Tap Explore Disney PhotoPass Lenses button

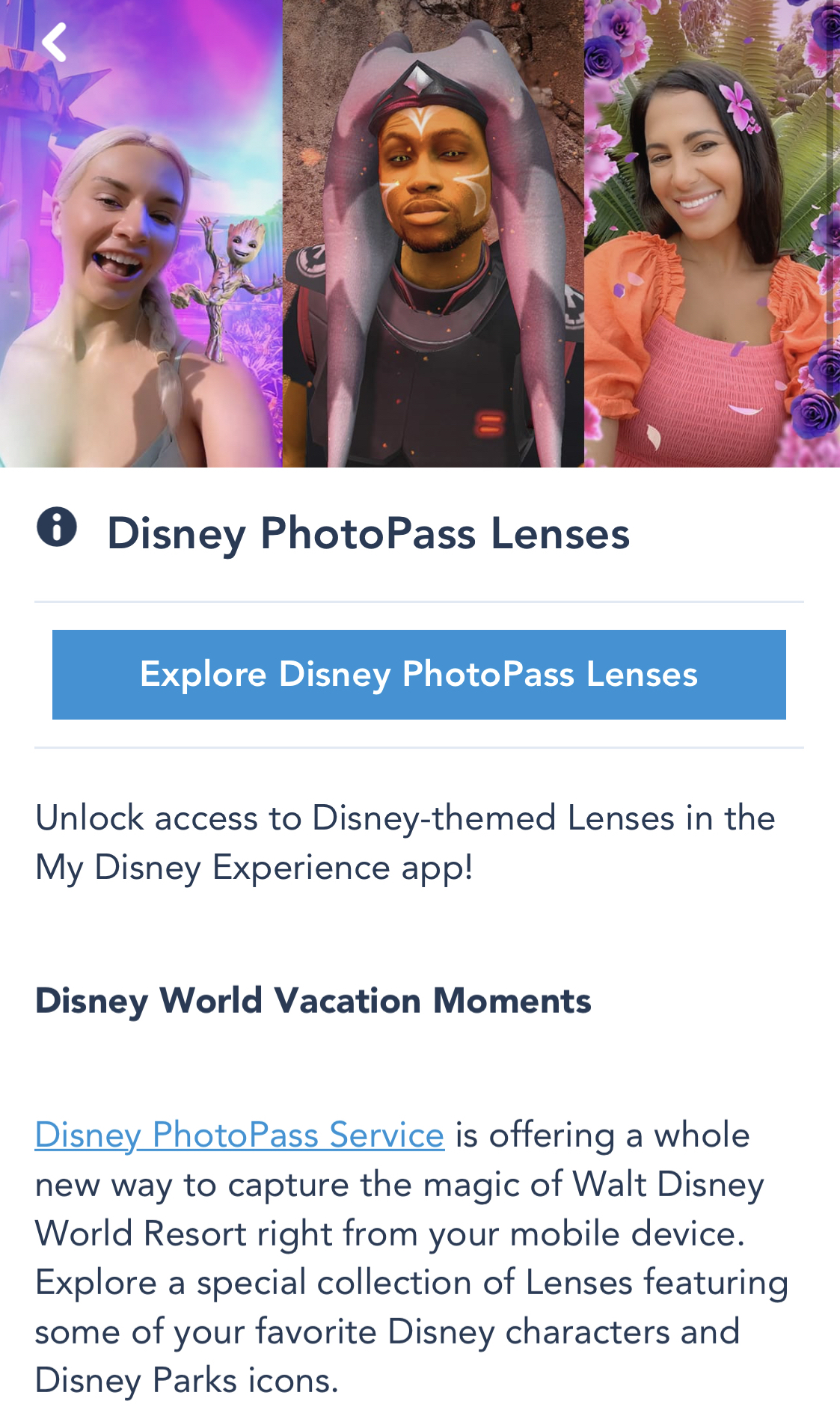coord(419,675)
